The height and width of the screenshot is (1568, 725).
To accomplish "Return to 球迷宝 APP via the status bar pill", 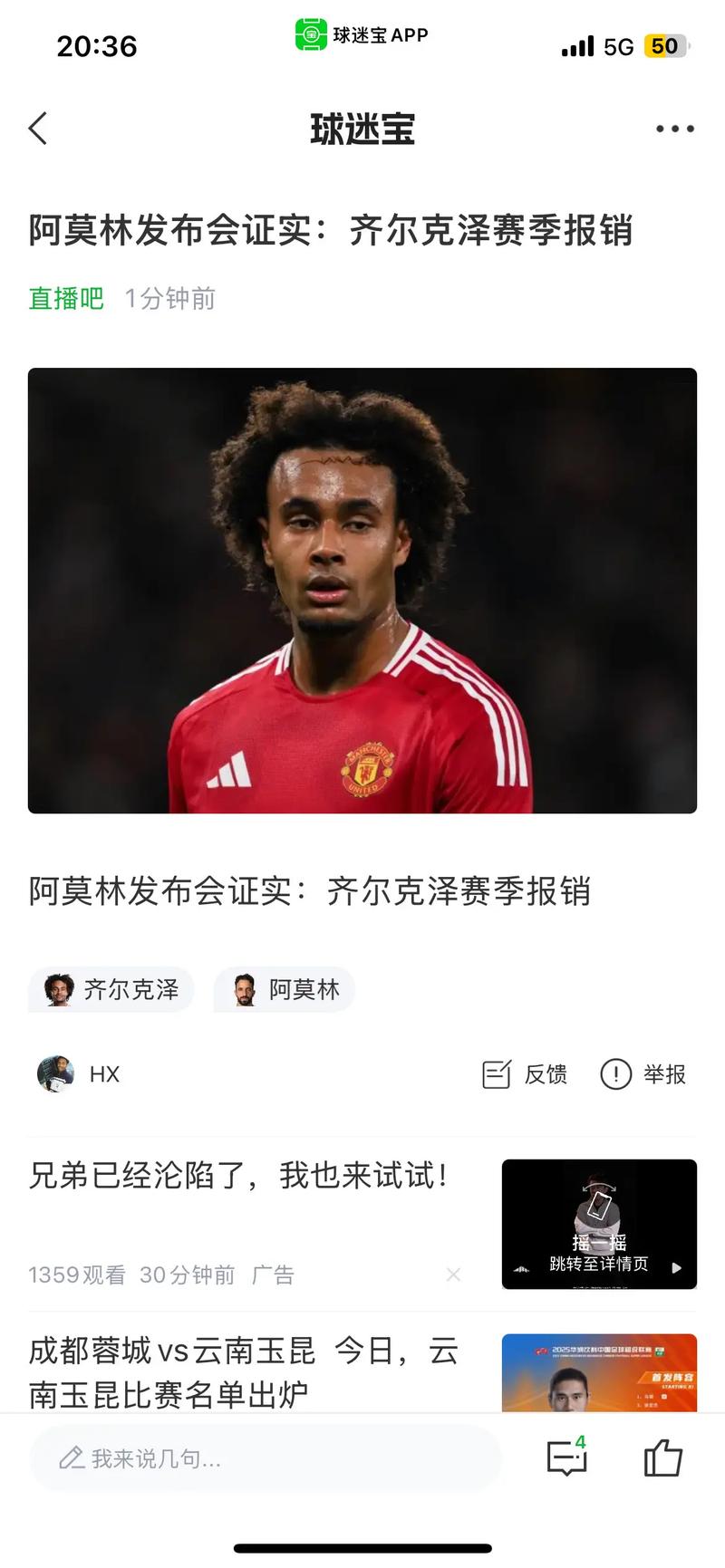I will tap(362, 34).
